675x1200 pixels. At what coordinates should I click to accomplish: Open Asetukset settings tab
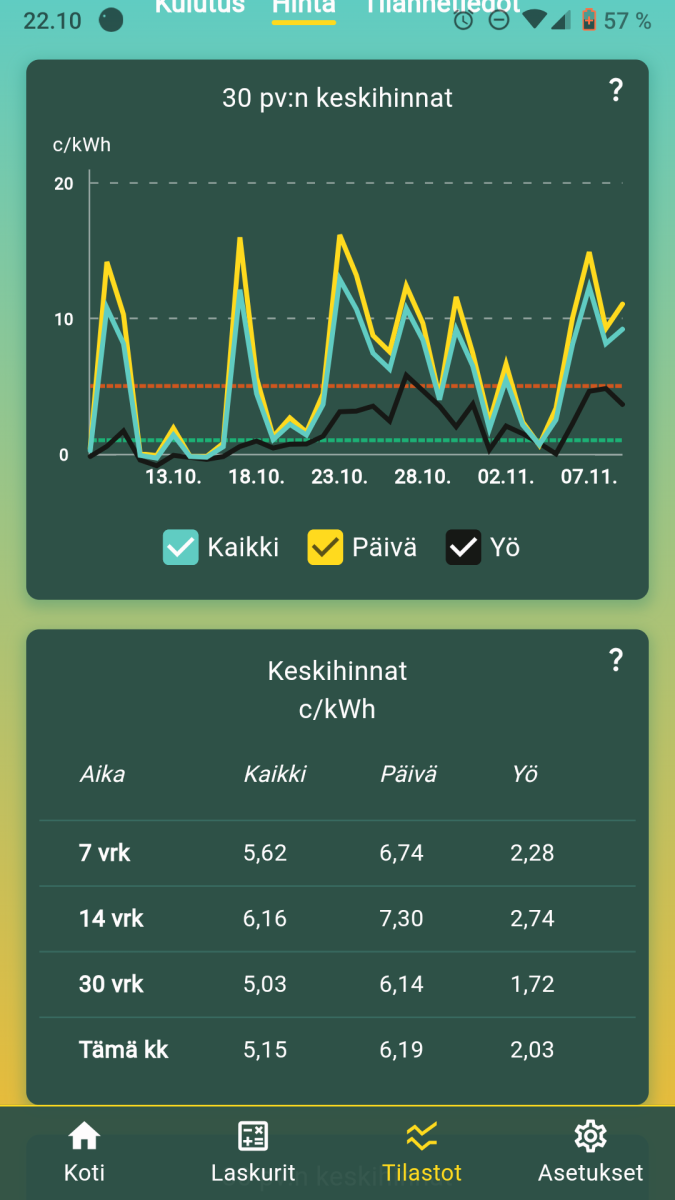point(590,1152)
